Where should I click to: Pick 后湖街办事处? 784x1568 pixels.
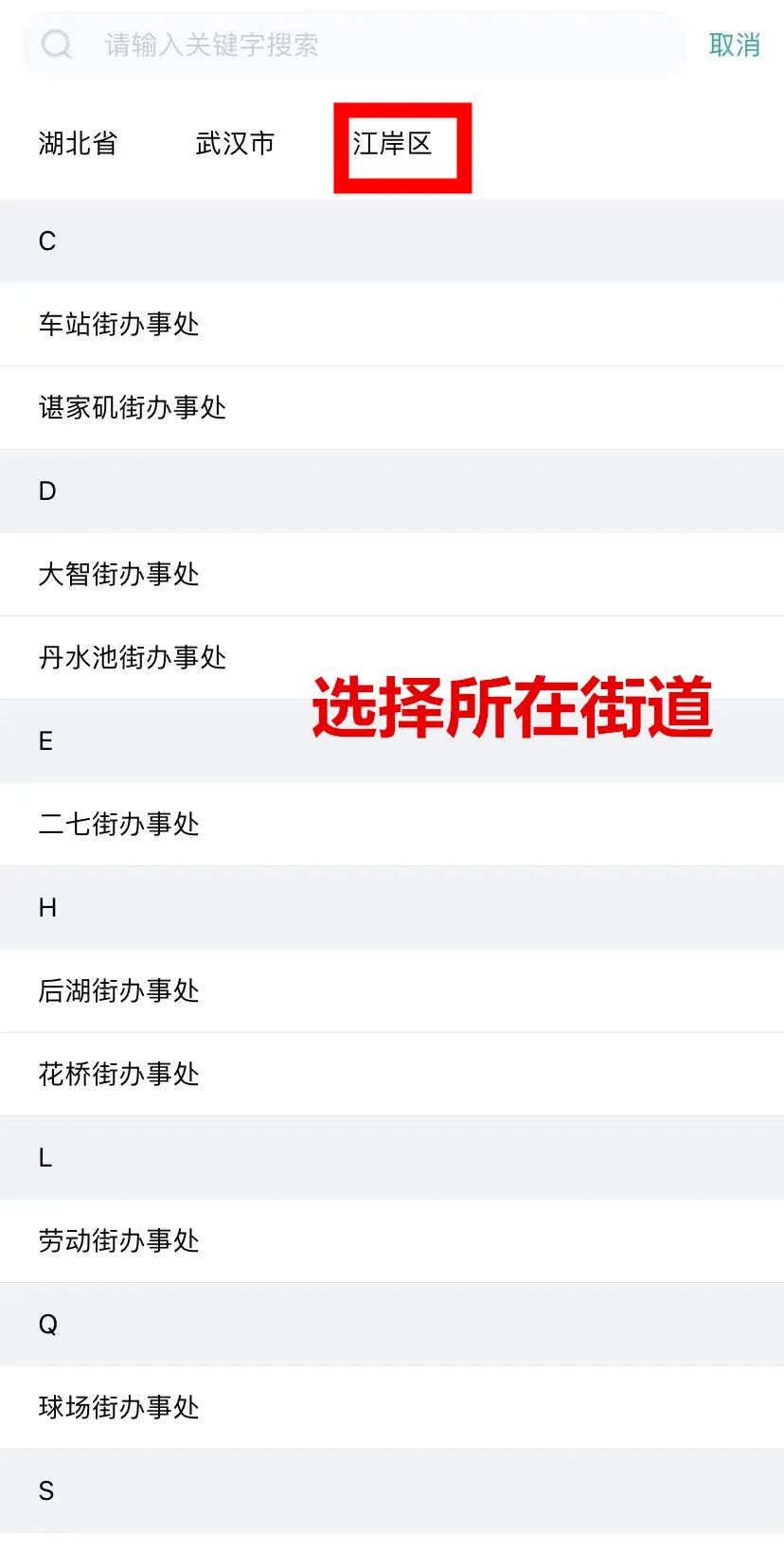click(x=392, y=991)
